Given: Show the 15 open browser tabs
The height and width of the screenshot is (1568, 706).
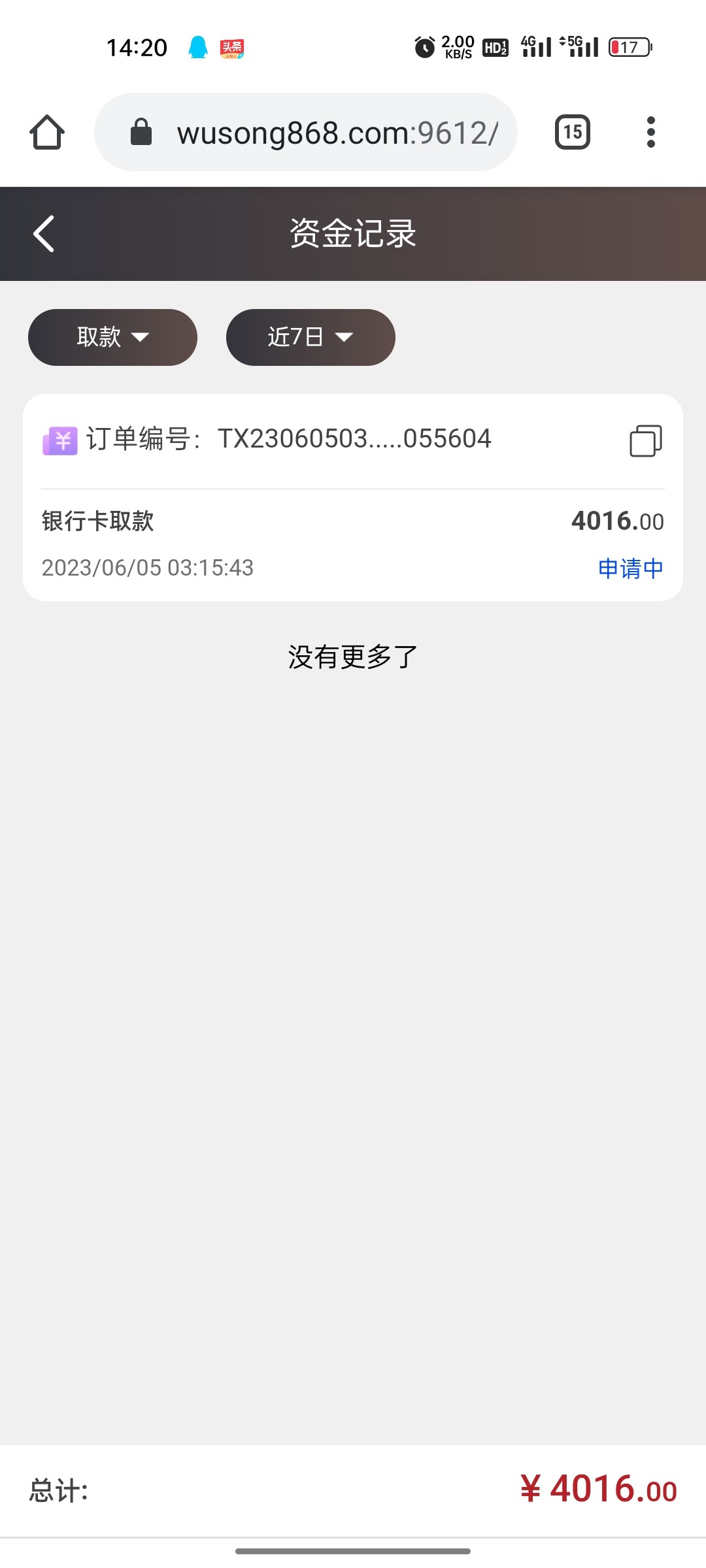Looking at the screenshot, I should 573,133.
